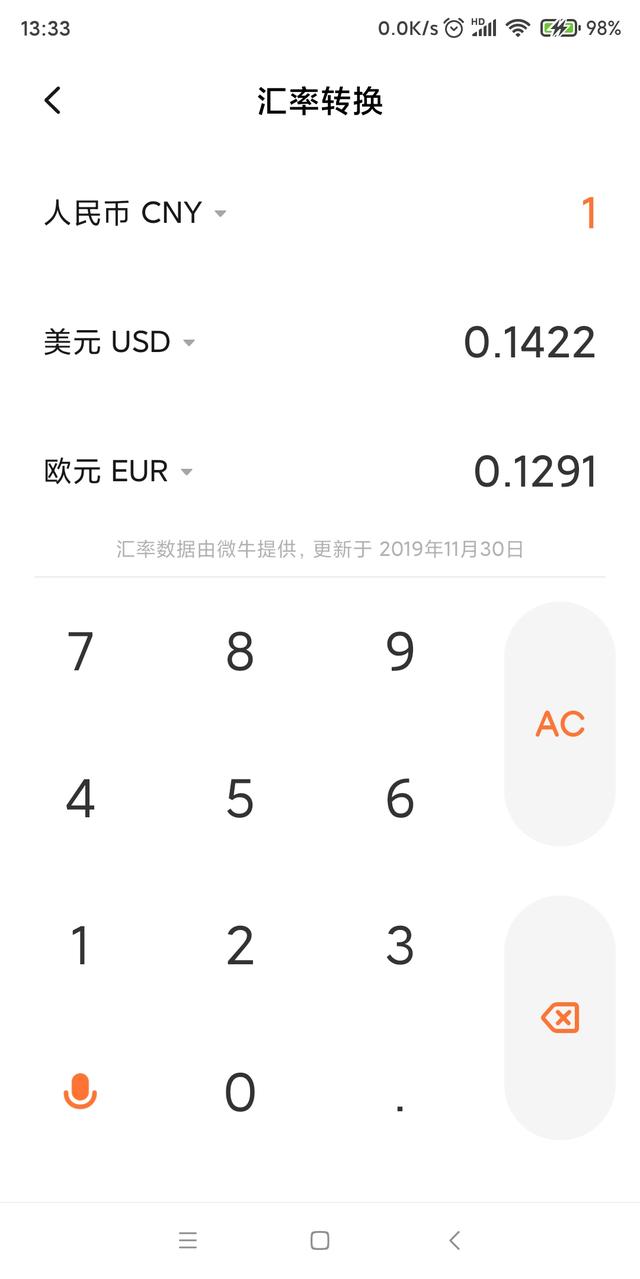
Task: Enter digit 2
Action: (x=240, y=945)
